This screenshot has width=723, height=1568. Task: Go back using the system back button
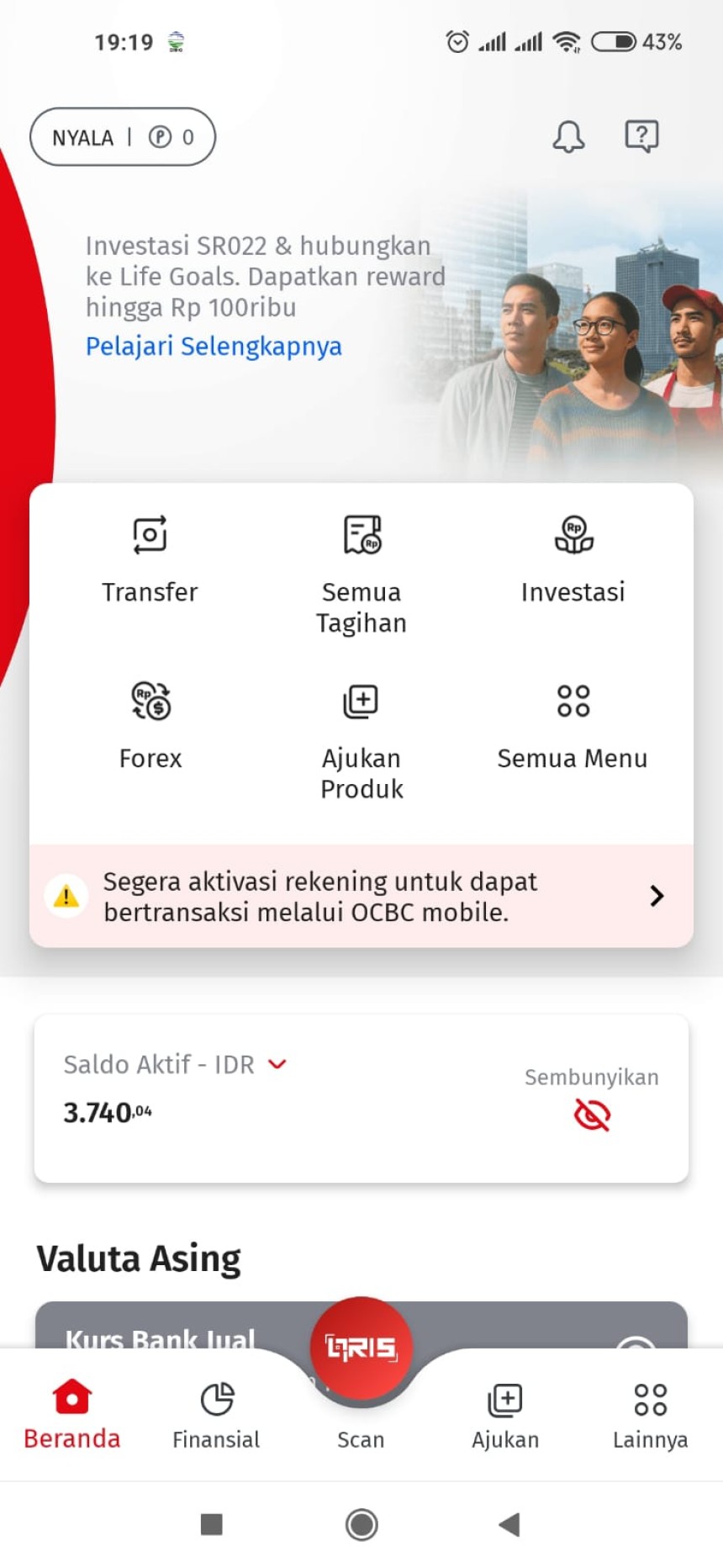pos(509,1524)
